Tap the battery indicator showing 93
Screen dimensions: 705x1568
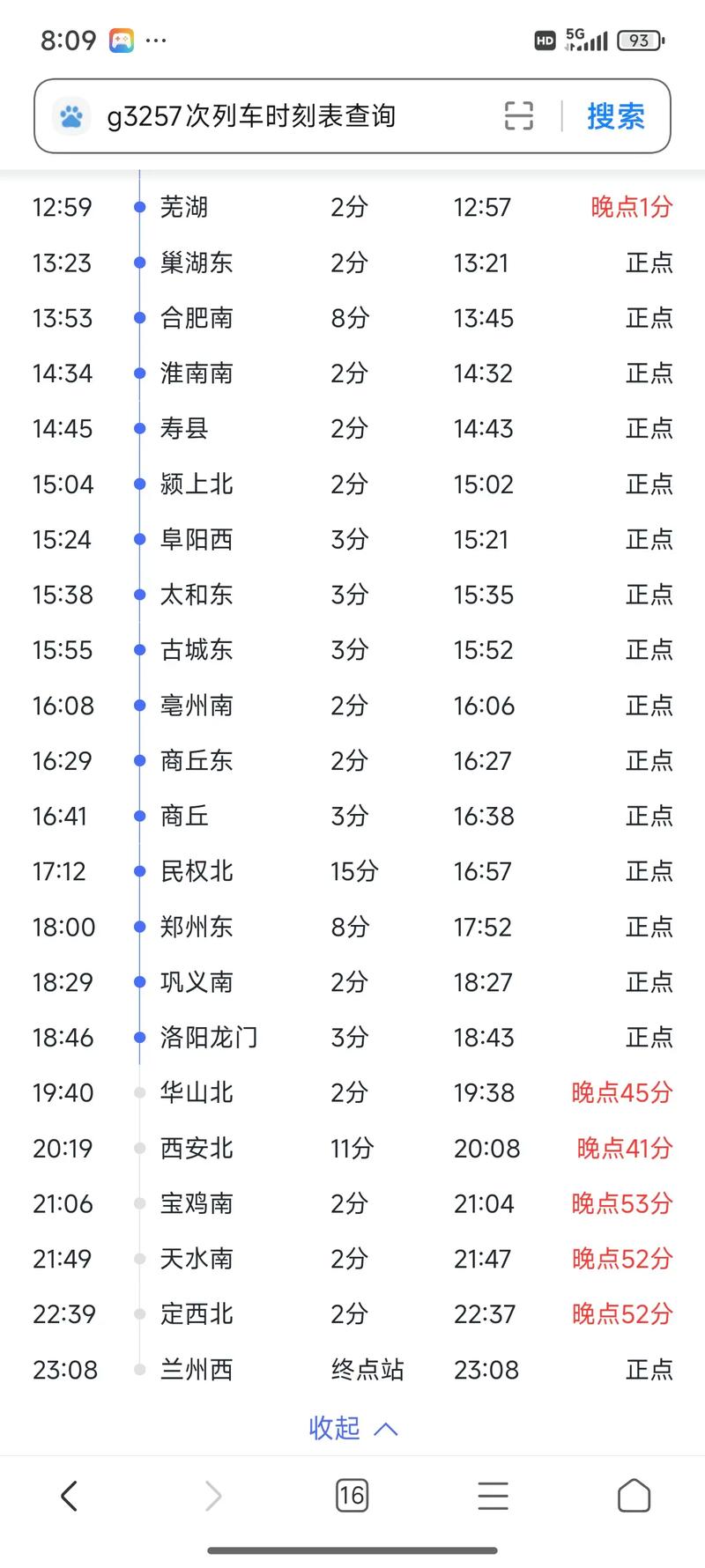point(641,39)
